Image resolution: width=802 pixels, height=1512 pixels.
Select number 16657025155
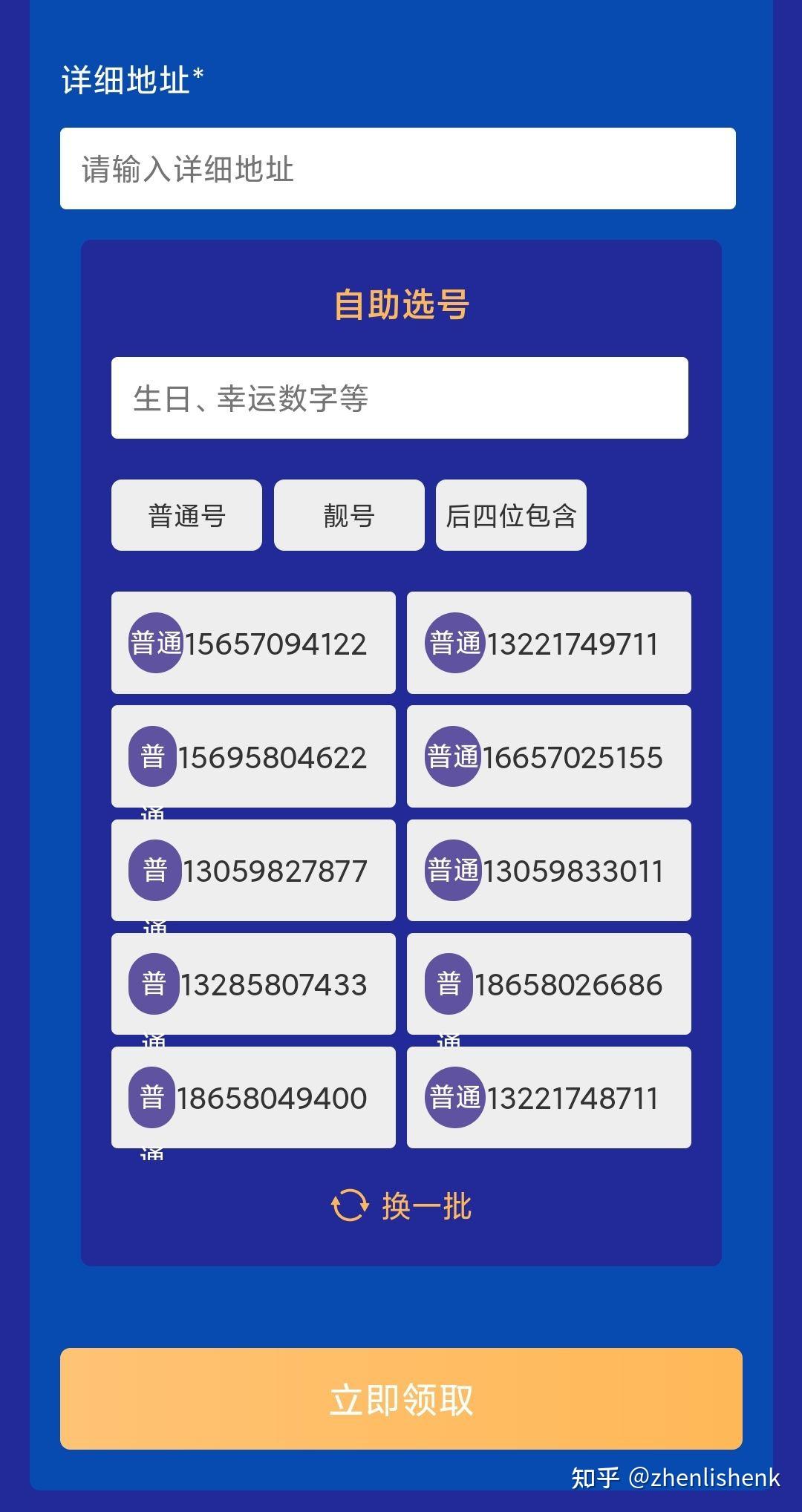pyautogui.click(x=549, y=756)
